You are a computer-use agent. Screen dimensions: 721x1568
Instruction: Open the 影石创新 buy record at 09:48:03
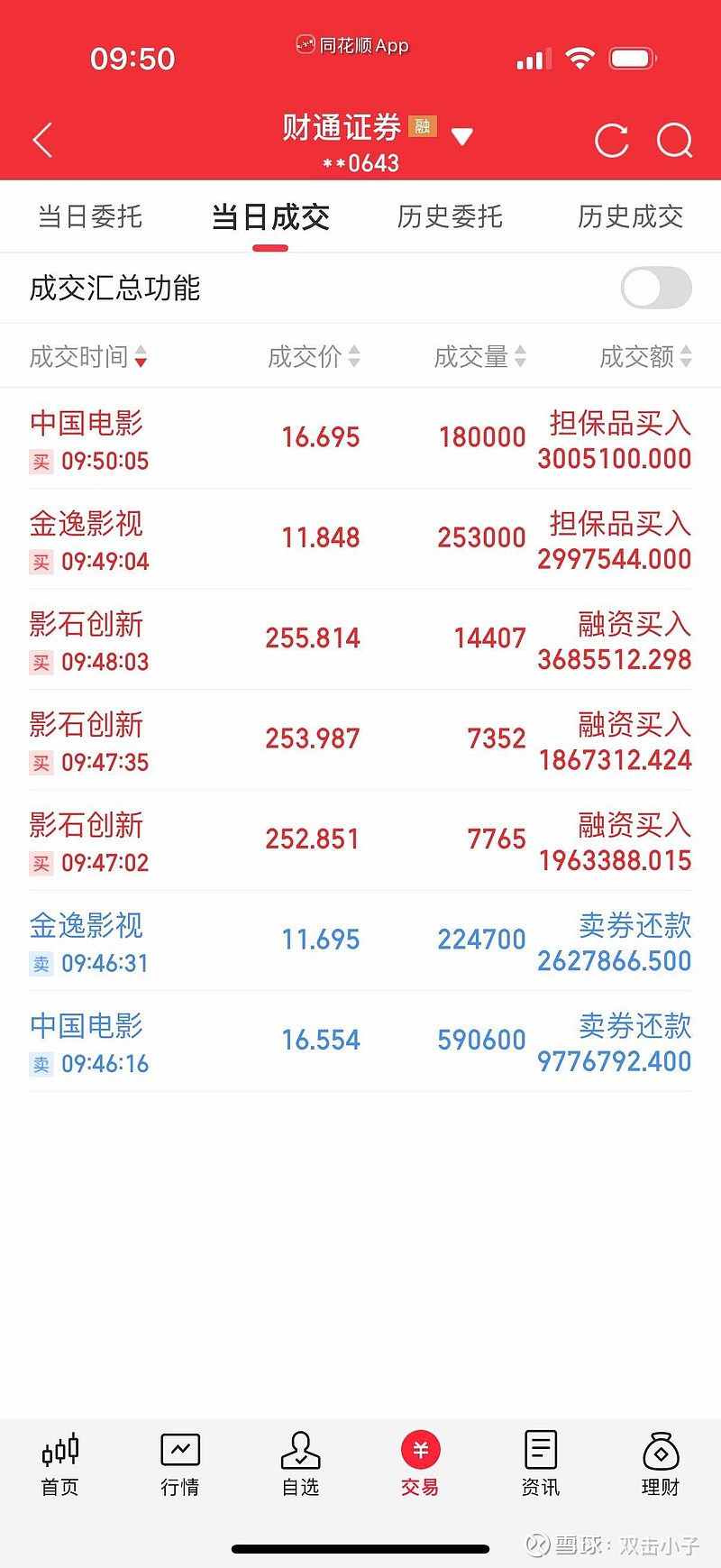coord(360,640)
